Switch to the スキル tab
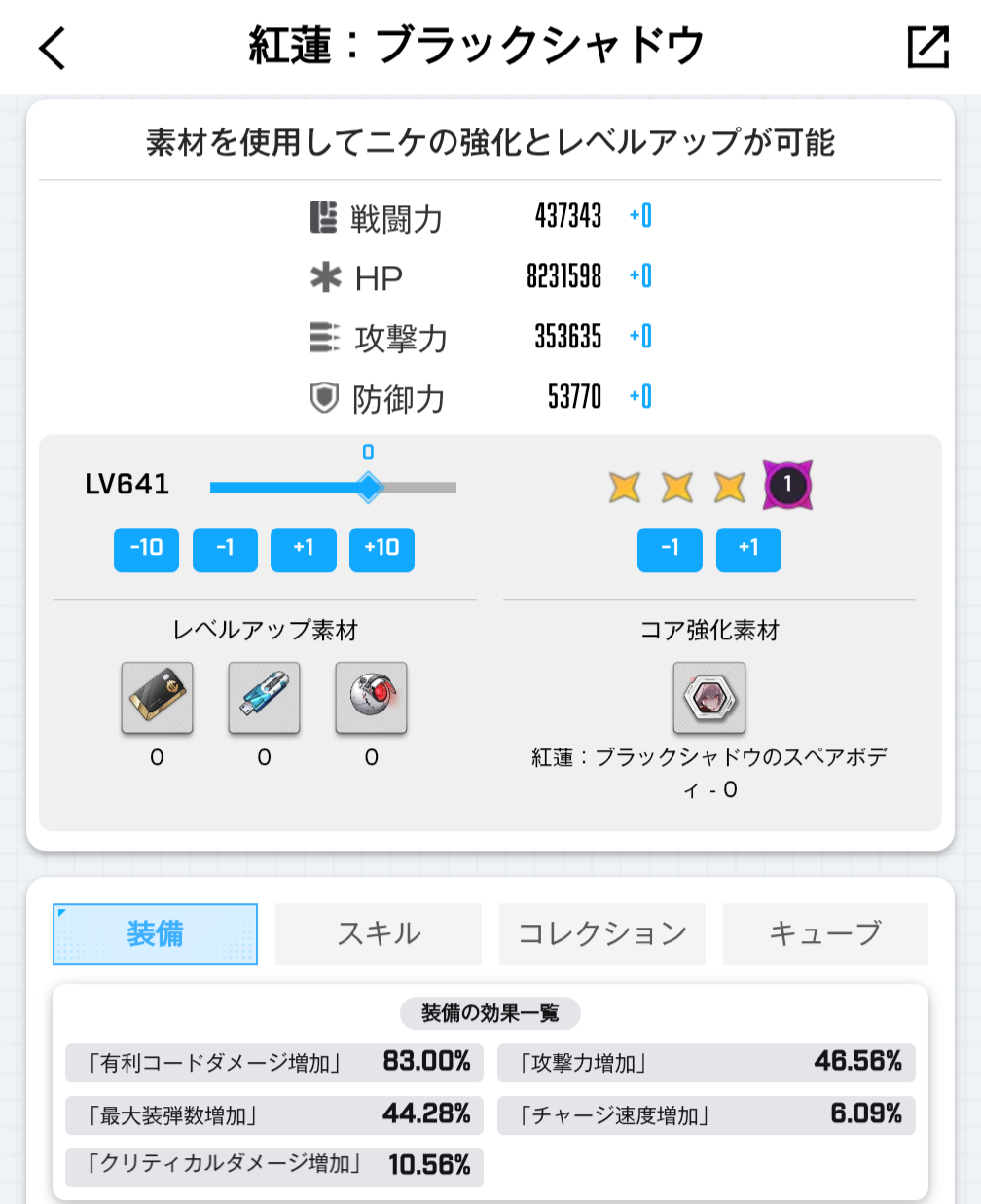981x1204 pixels. point(379,933)
